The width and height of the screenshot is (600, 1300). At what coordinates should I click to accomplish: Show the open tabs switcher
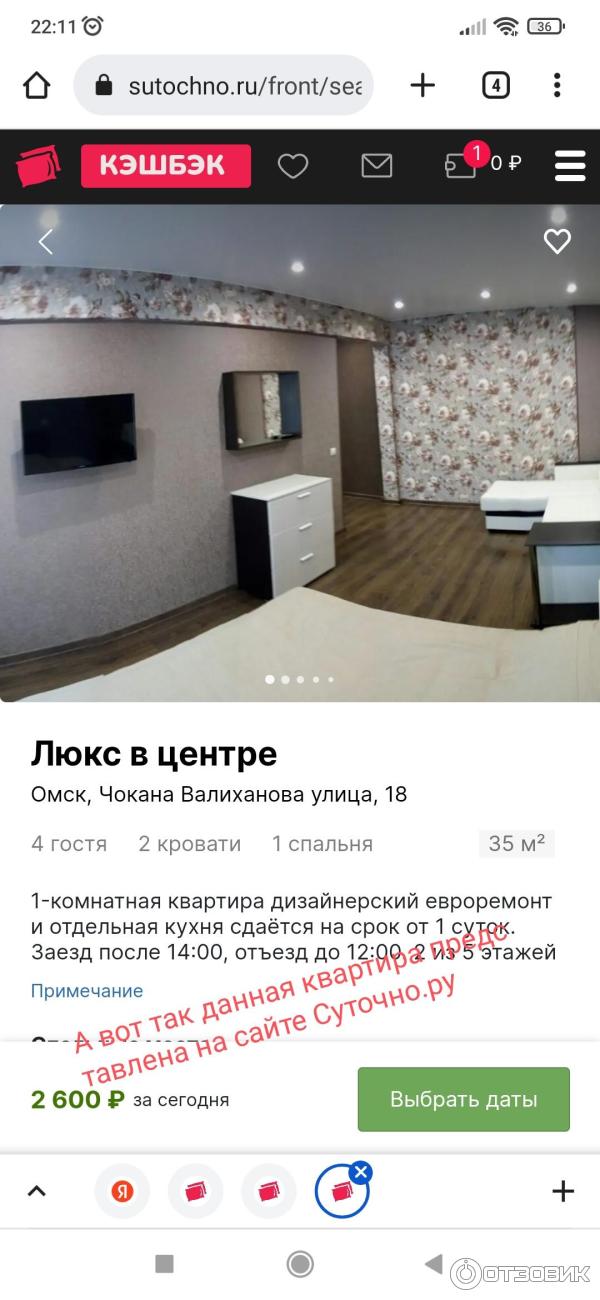pos(495,86)
